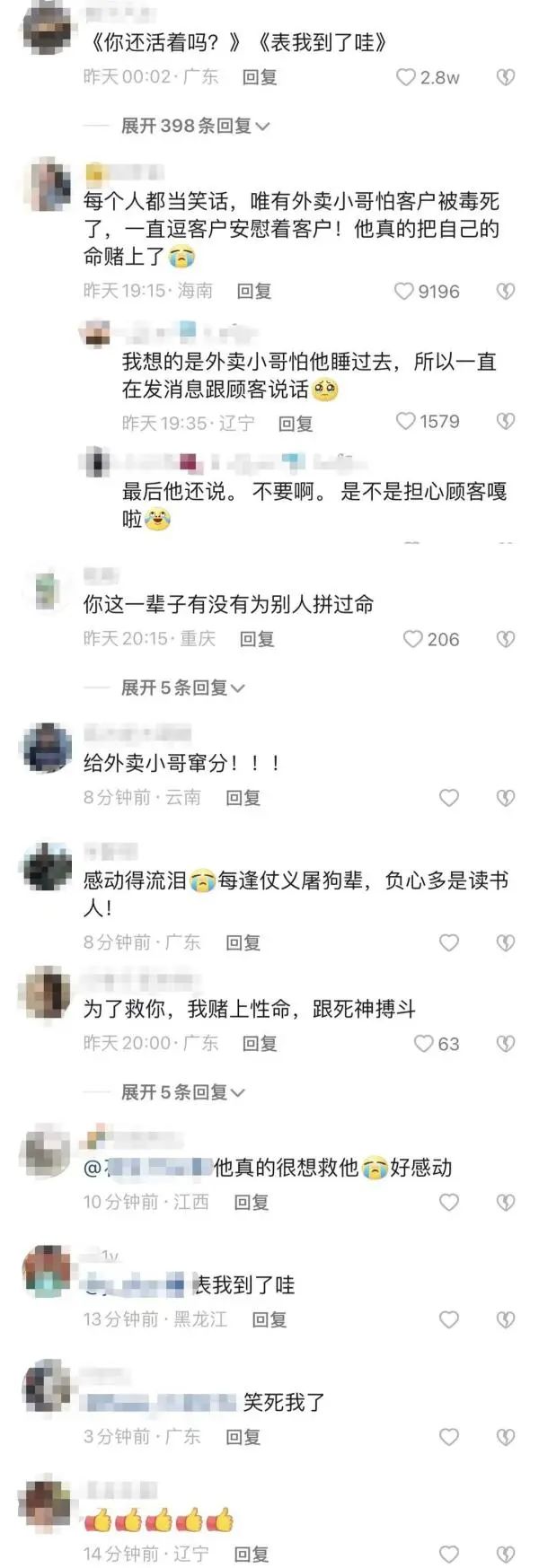
Task: Like the Chongqing comment with 206 likes
Action: click(413, 639)
